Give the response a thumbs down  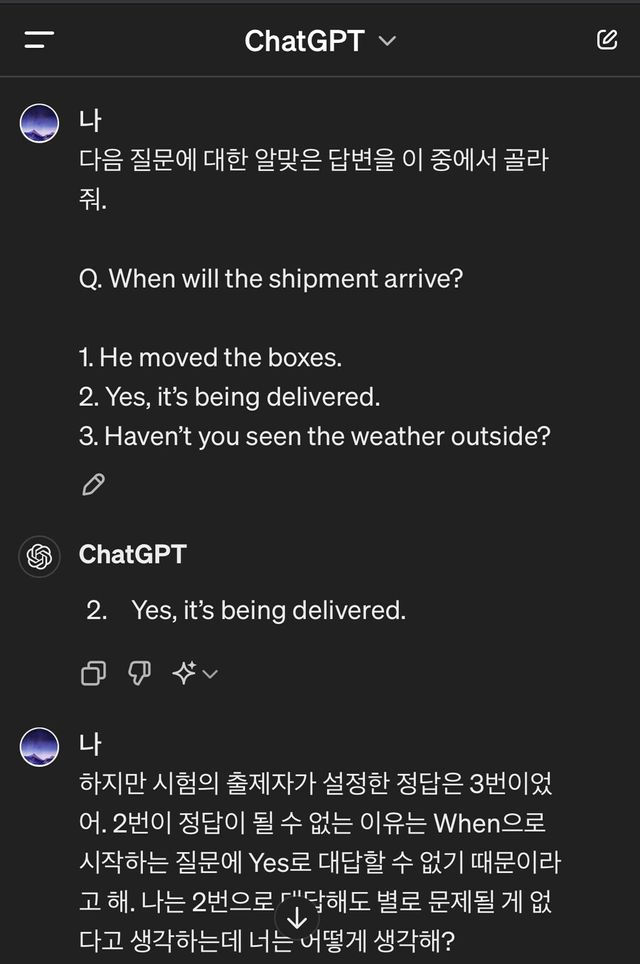pos(139,673)
